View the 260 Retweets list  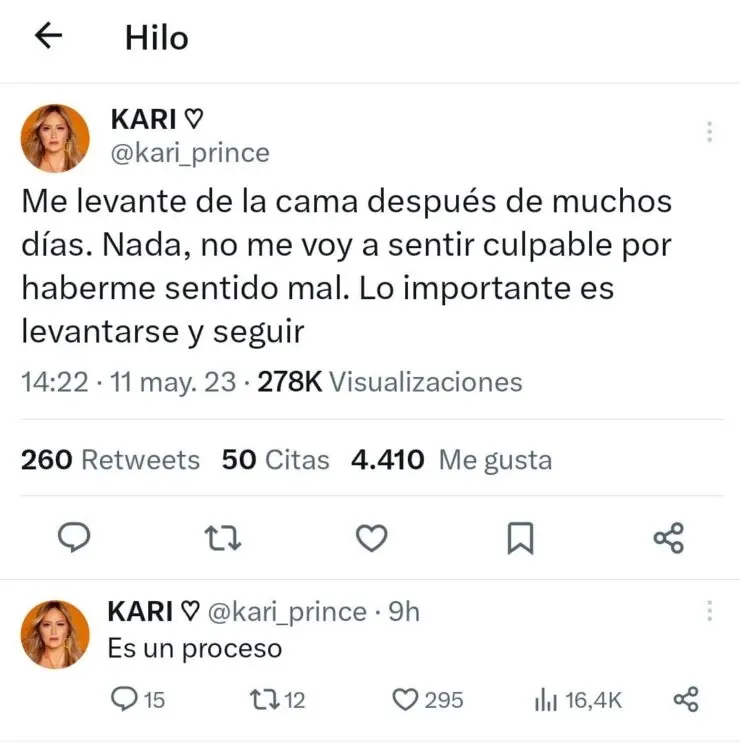click(x=110, y=460)
